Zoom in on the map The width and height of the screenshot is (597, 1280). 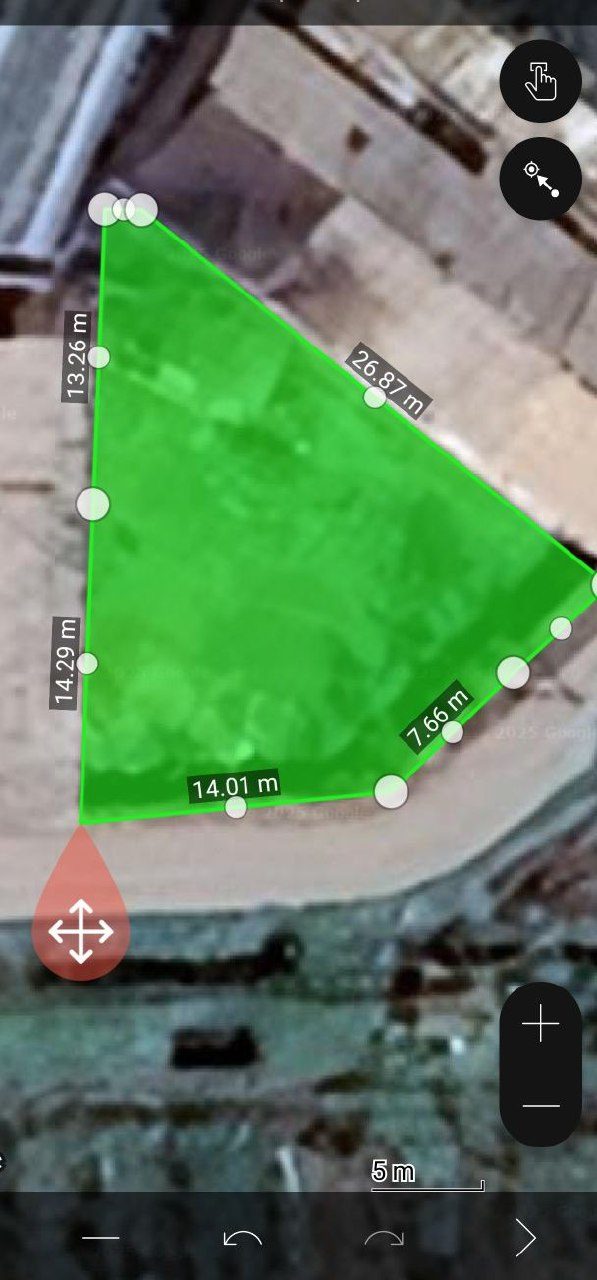(540, 1025)
